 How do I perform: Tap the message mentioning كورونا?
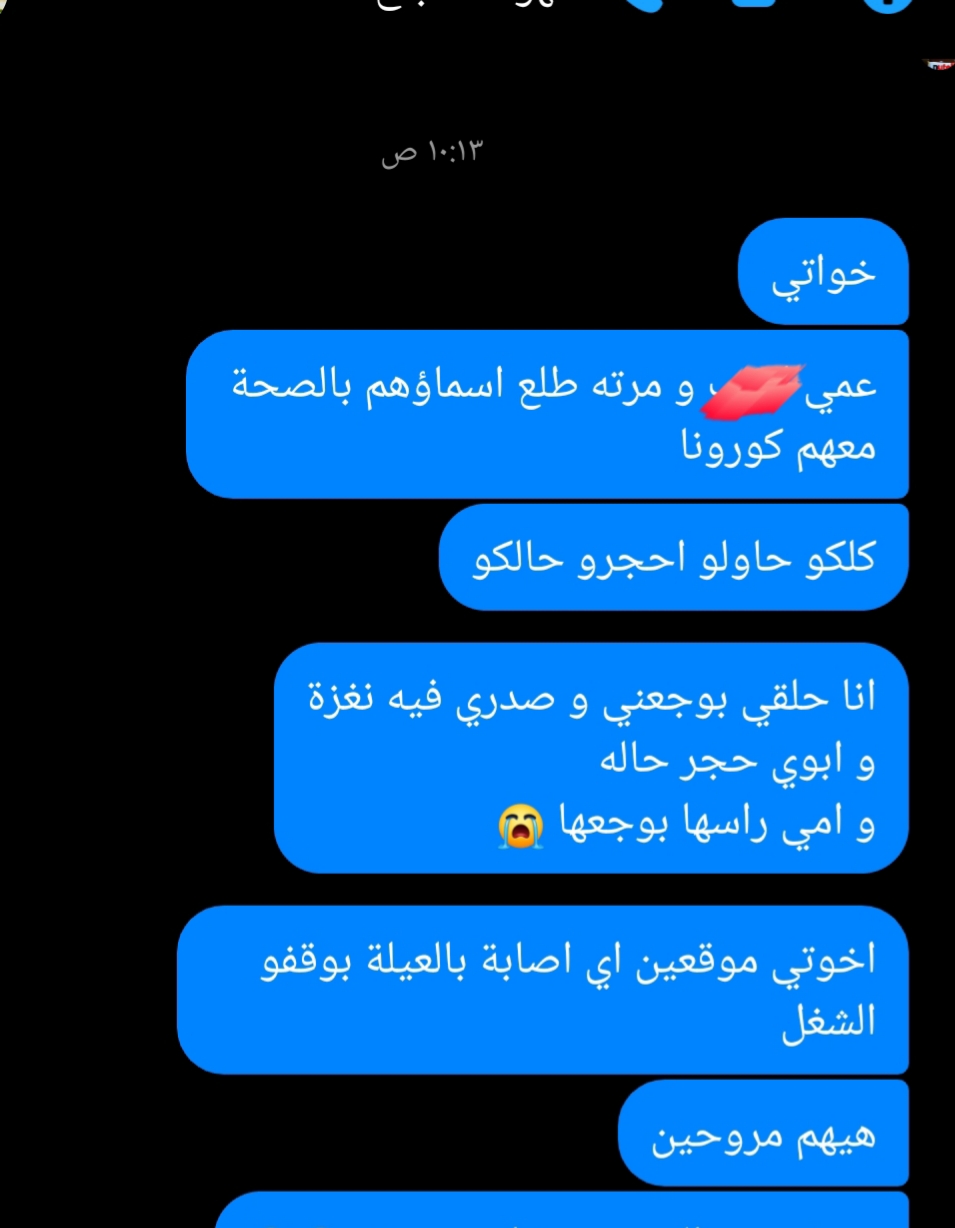[547, 414]
